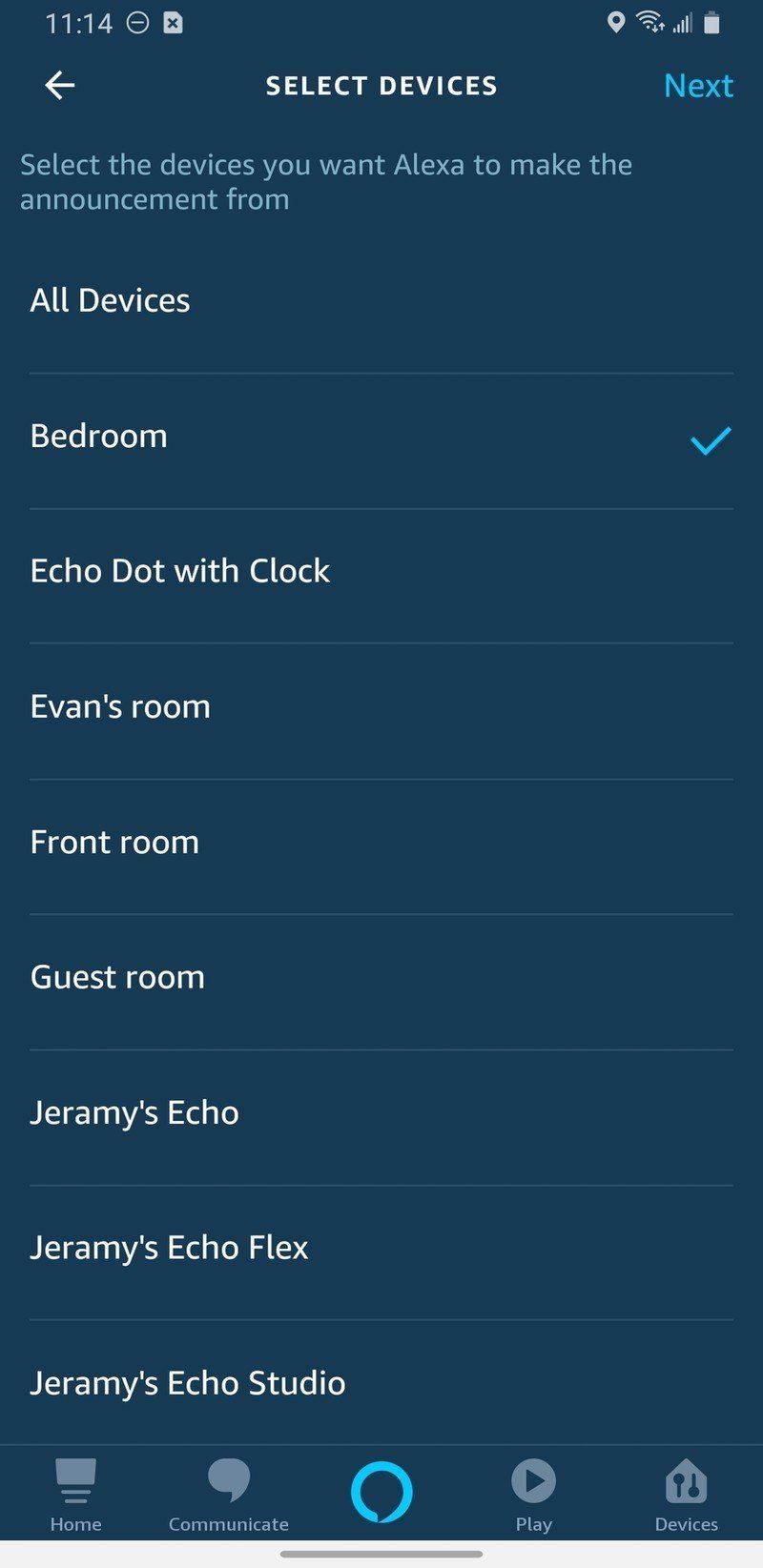Deselect the Bedroom device

pos(381,437)
